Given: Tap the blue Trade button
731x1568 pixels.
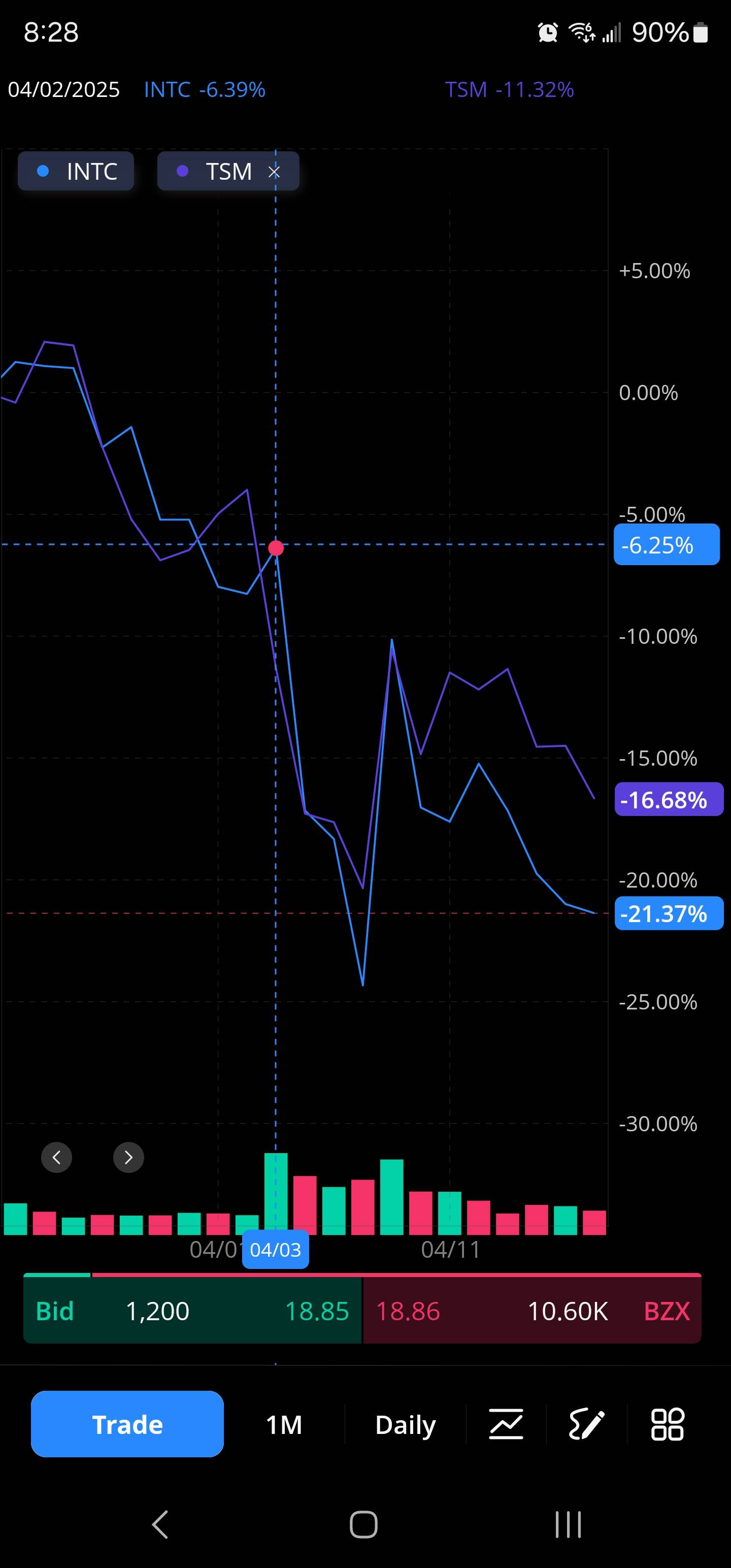Looking at the screenshot, I should (x=127, y=1424).
